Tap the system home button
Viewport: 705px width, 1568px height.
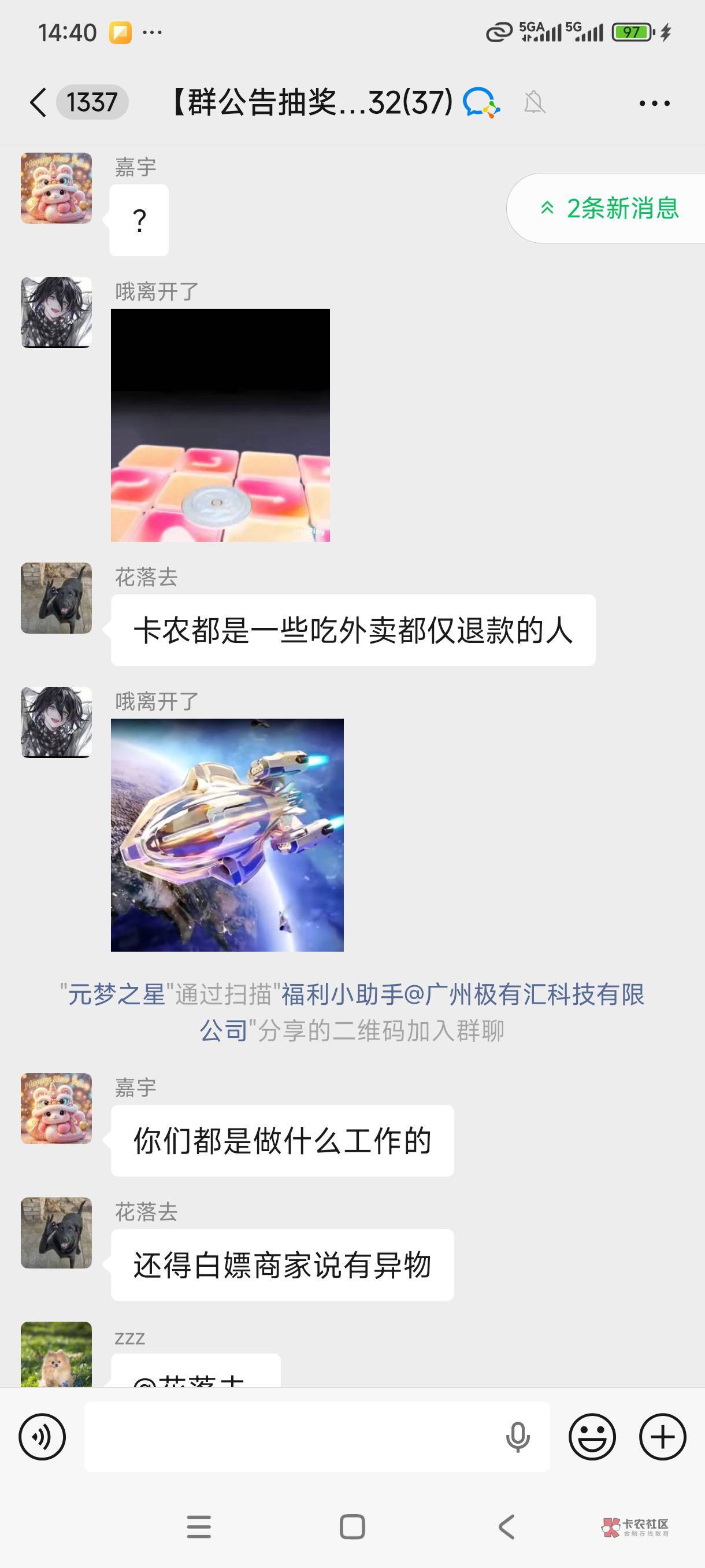coord(352,1526)
